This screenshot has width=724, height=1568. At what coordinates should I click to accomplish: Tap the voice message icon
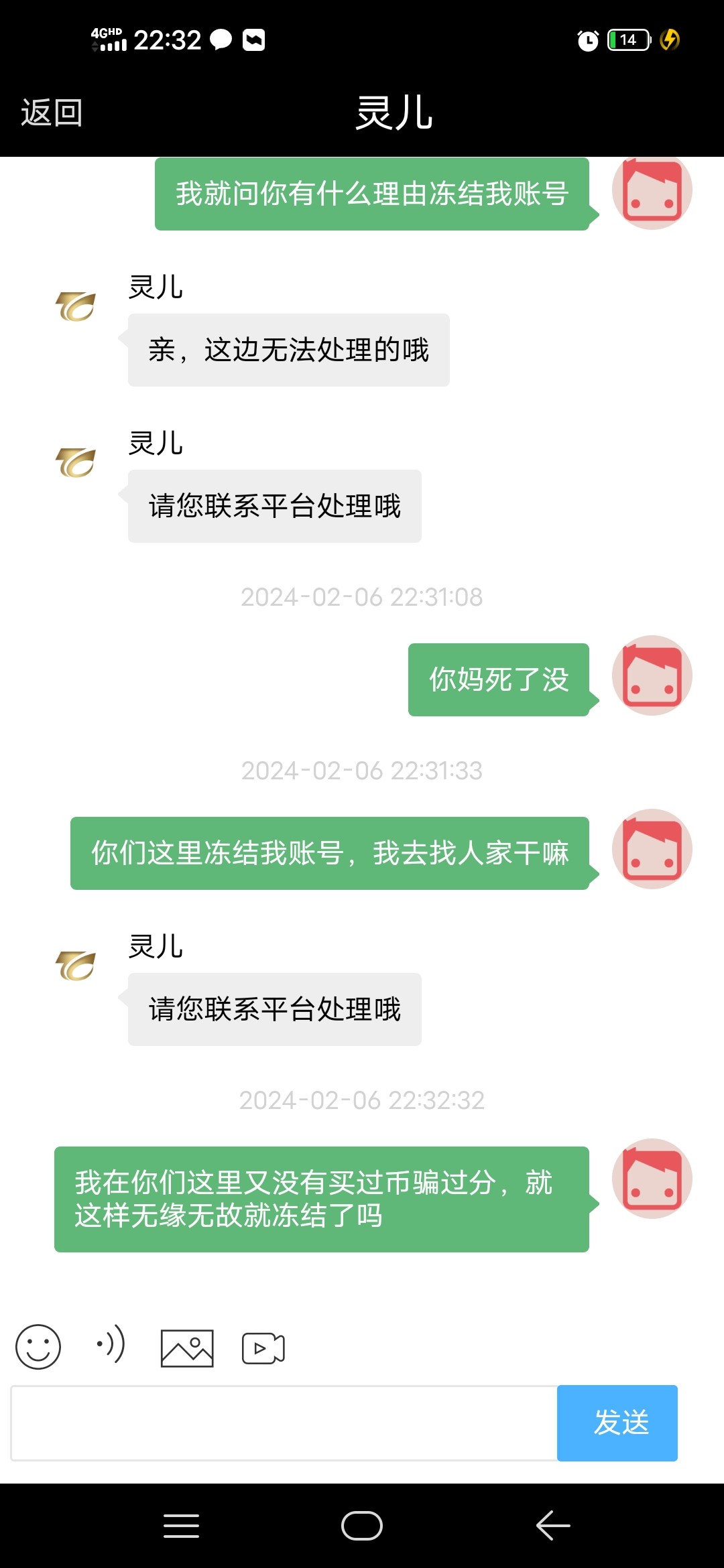[x=113, y=1346]
